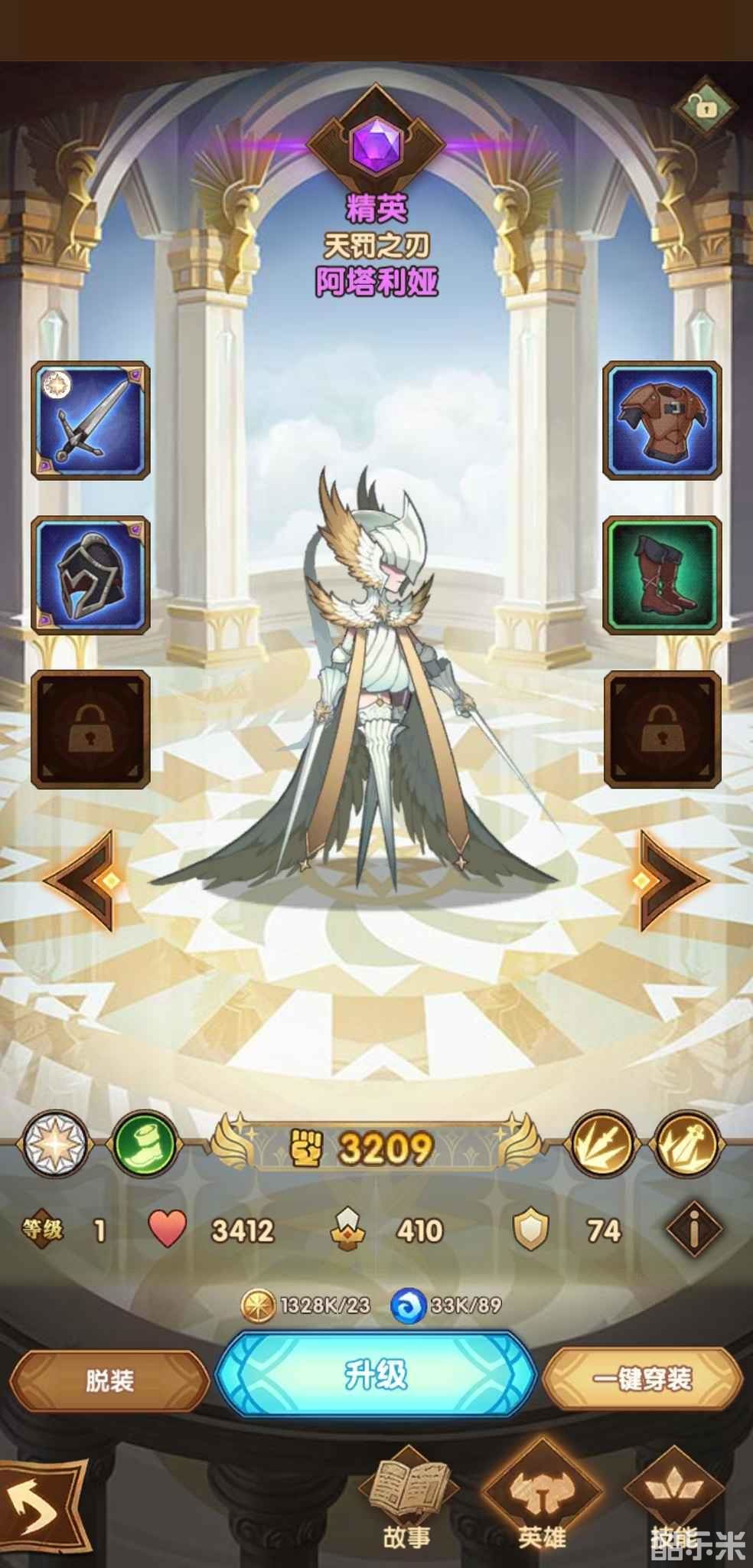Tap the 升级 upgrade button
753x1568 pixels.
[376, 1376]
